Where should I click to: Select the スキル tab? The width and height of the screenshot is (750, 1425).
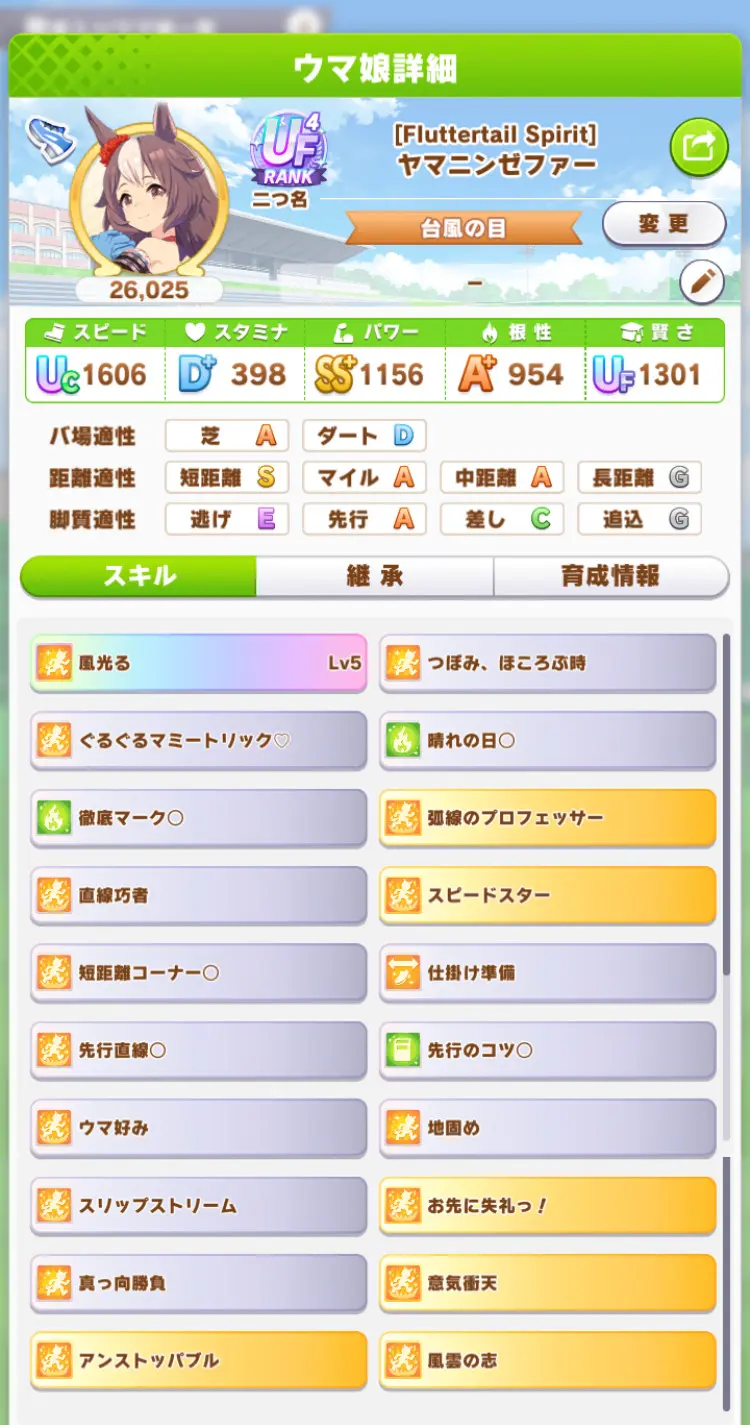coord(139,576)
